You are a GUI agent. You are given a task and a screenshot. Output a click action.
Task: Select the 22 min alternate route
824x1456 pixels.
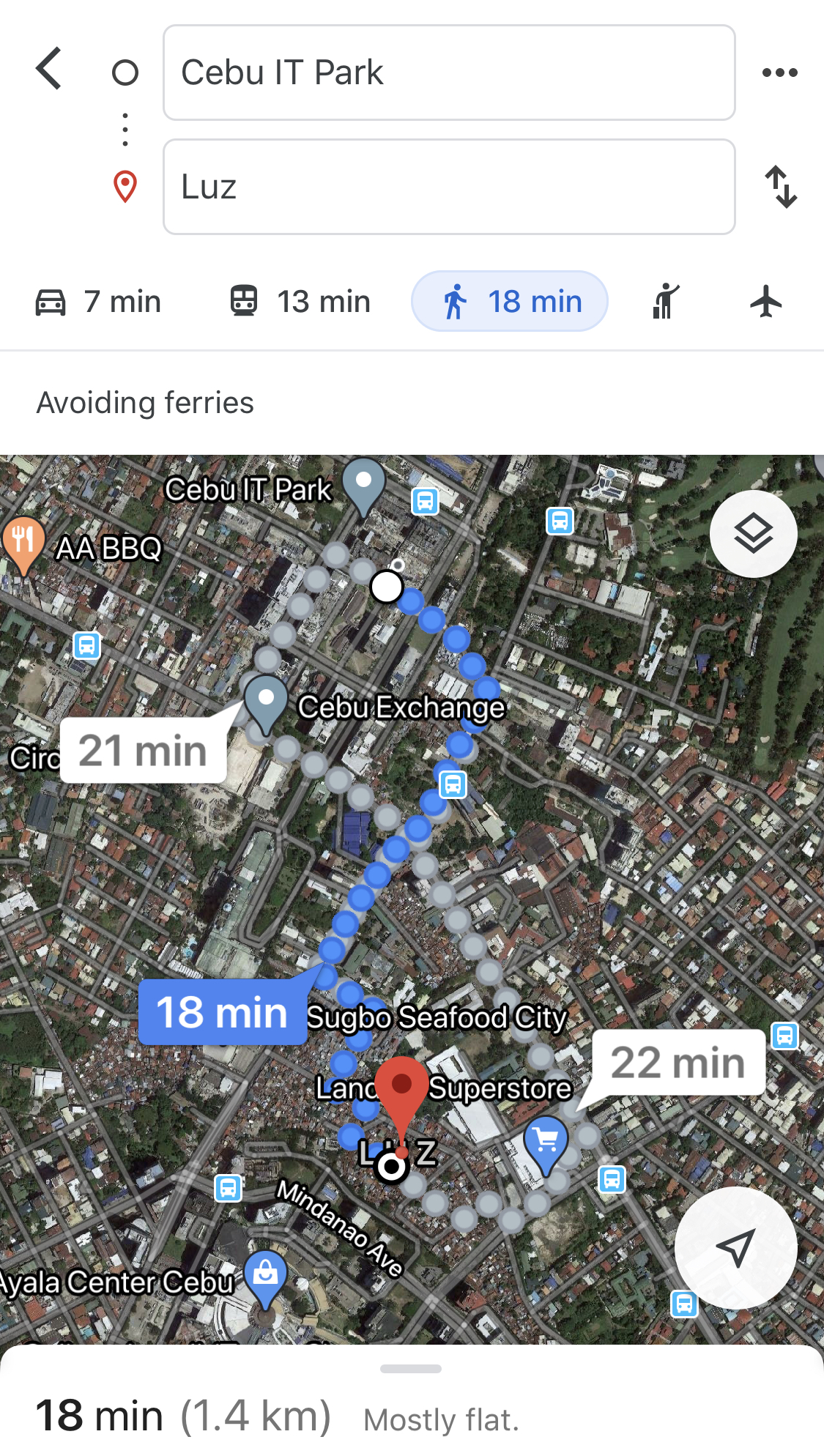pyautogui.click(x=678, y=1063)
